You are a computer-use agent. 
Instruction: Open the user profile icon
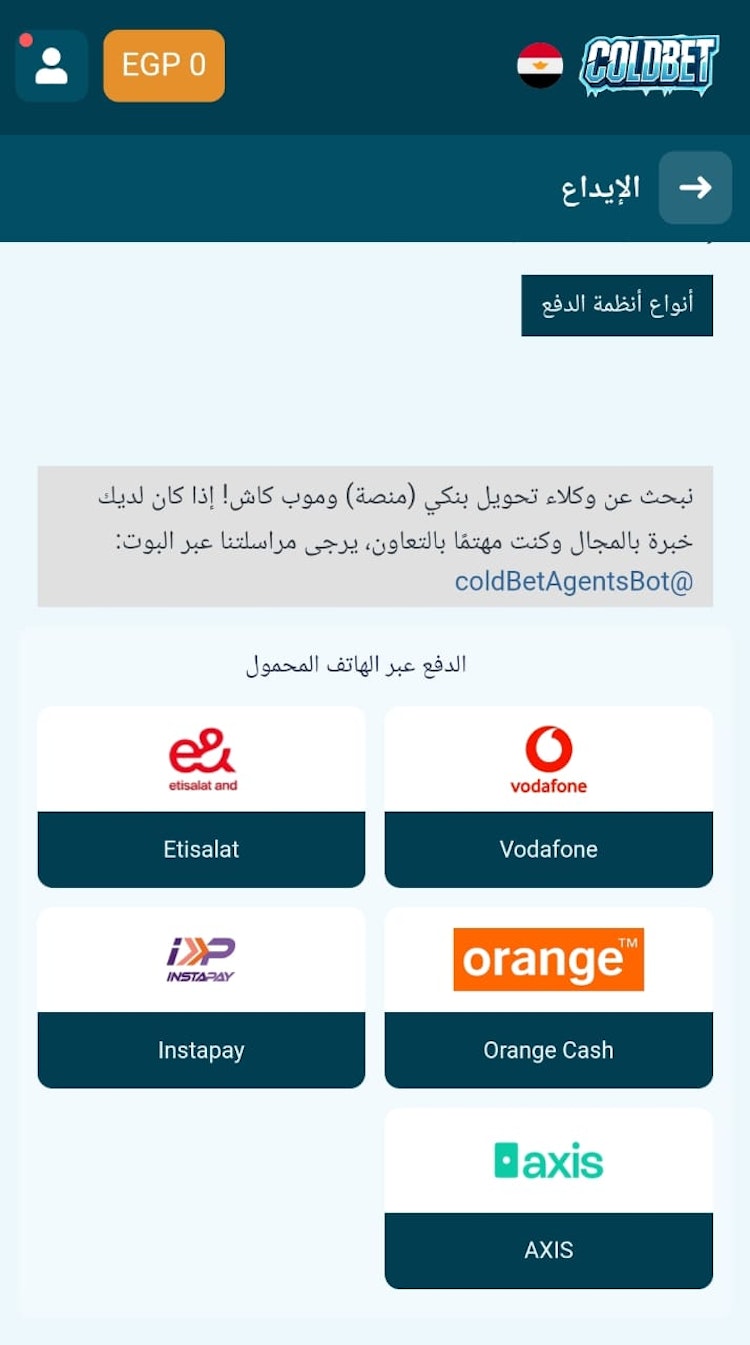50,66
